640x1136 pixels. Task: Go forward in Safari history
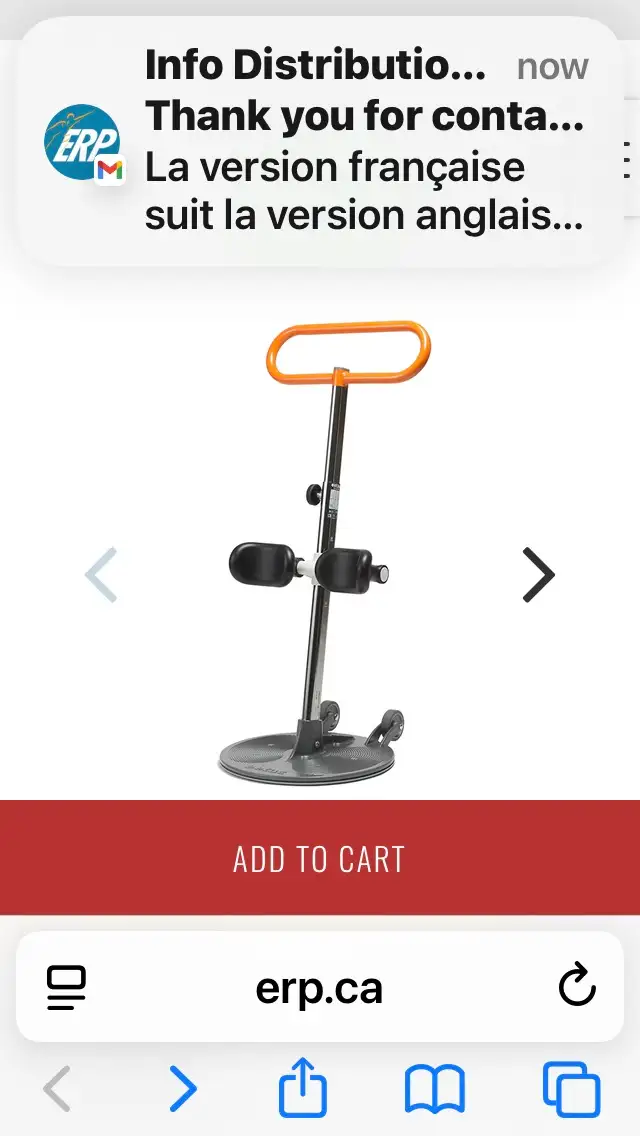coord(183,1089)
